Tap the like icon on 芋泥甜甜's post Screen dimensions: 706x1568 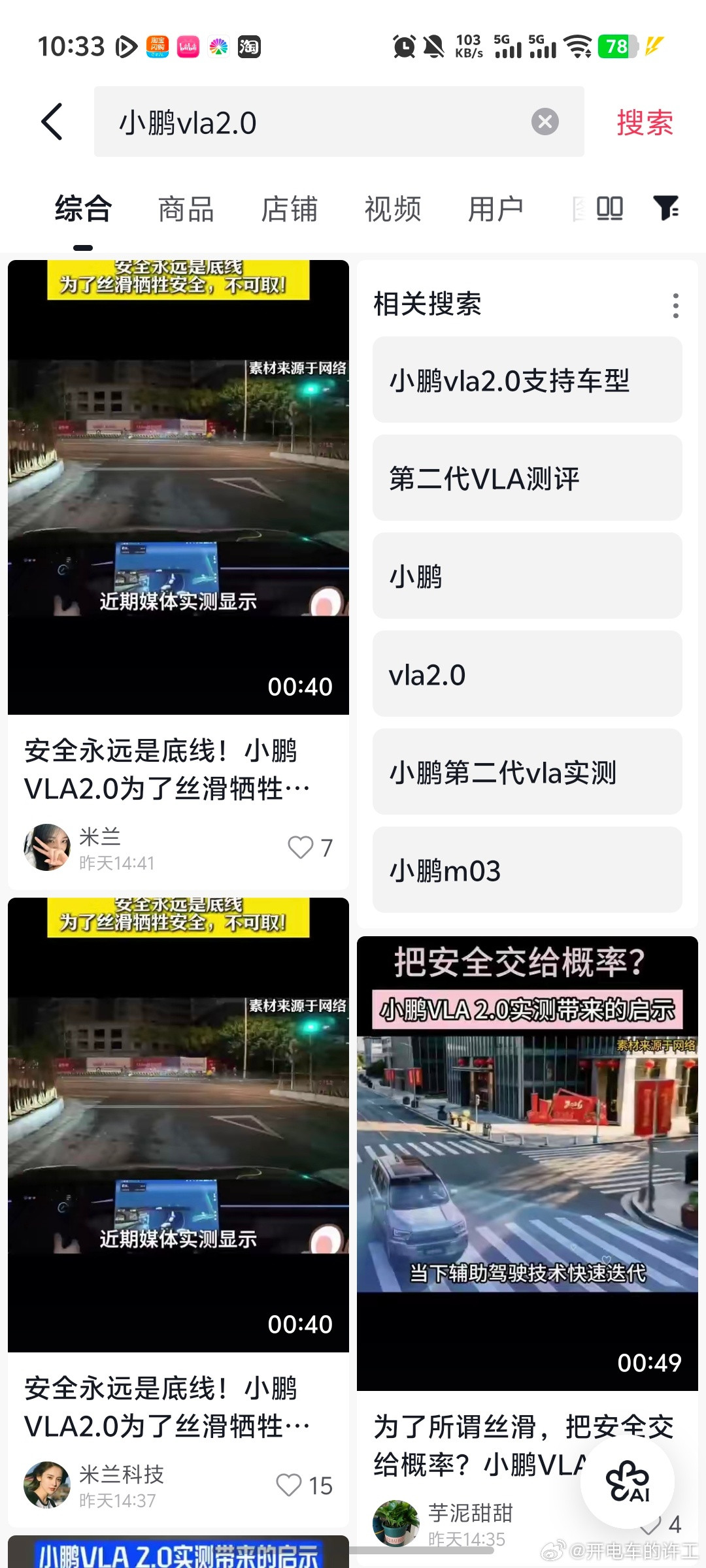click(654, 1525)
